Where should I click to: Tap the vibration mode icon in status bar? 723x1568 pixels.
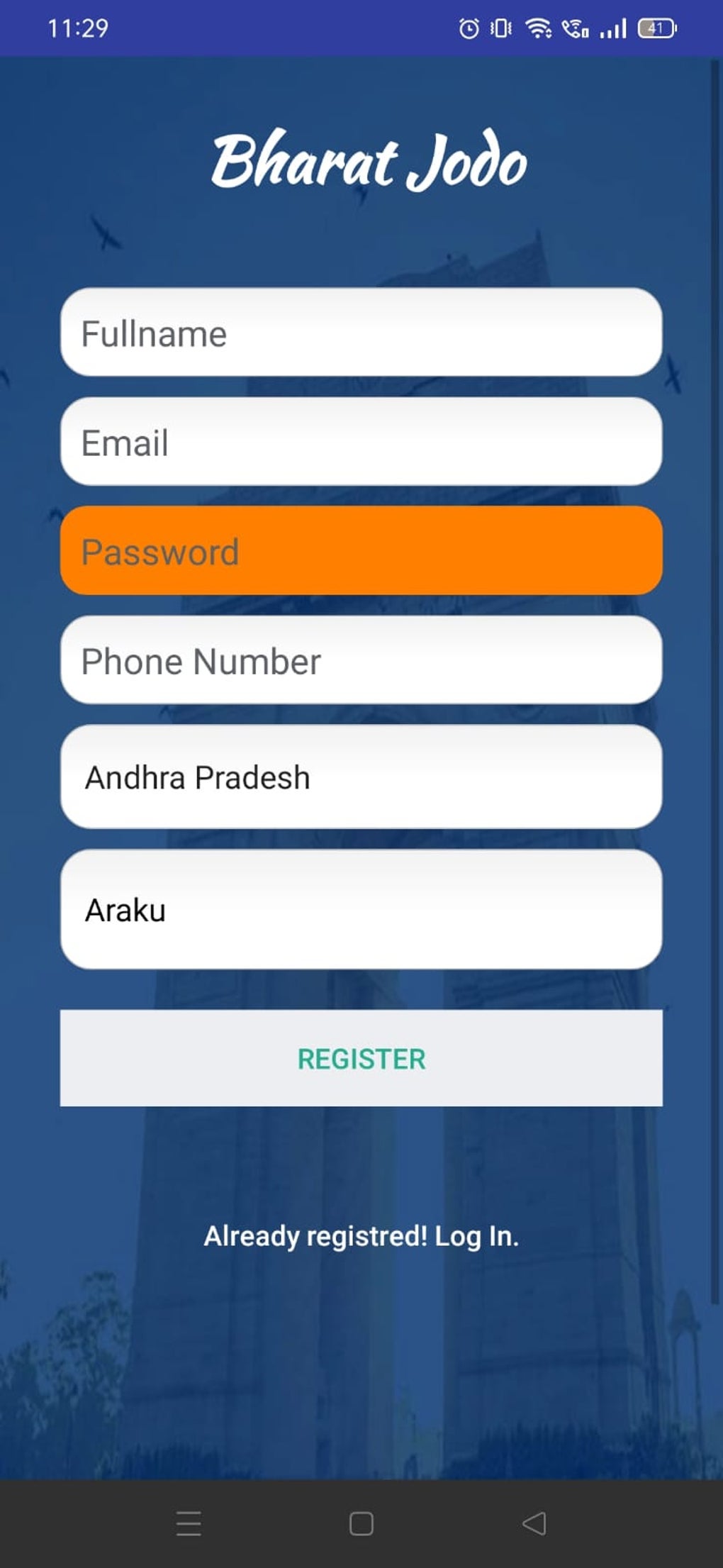coord(502,28)
